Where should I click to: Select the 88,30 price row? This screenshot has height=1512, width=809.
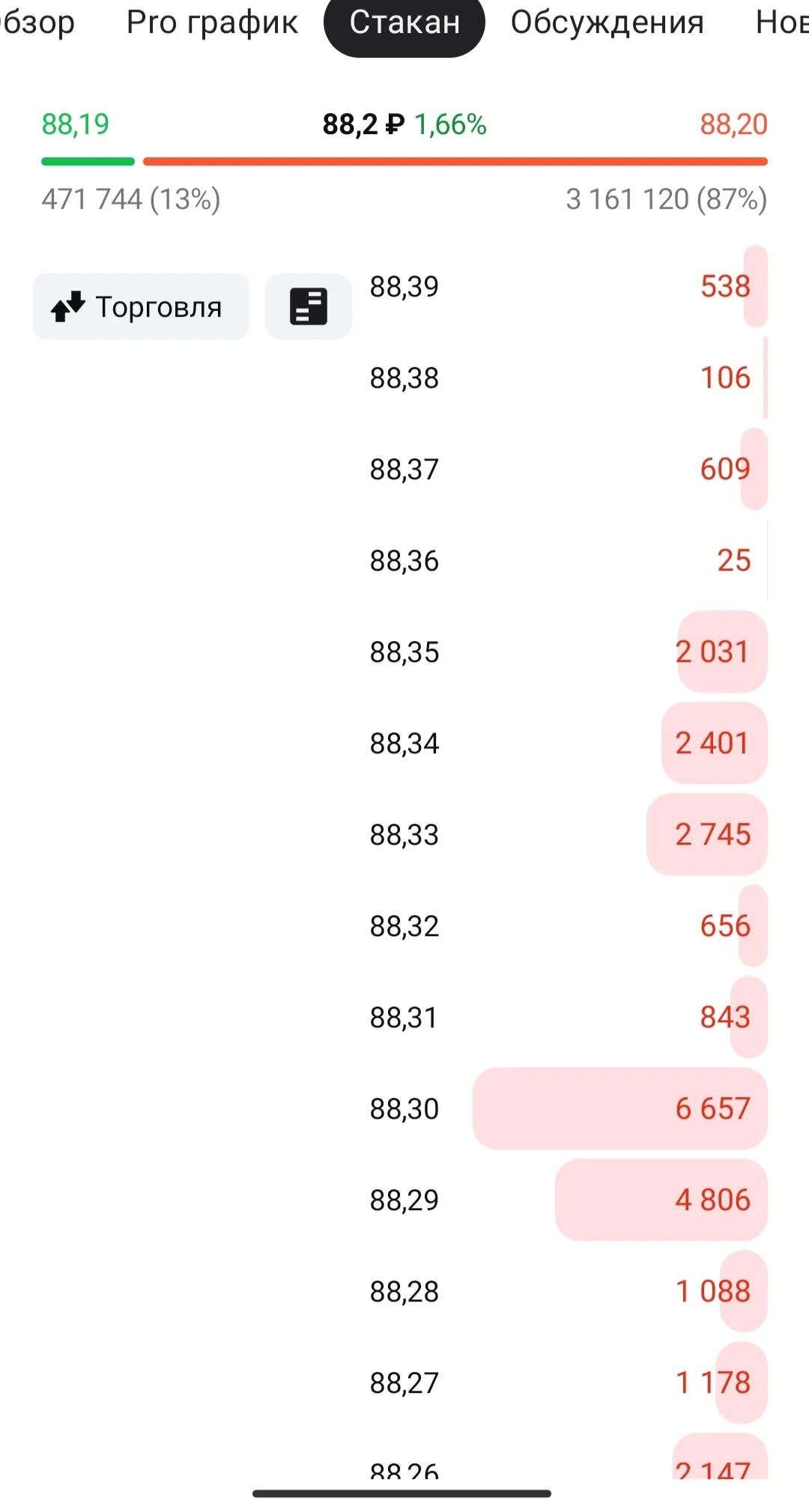(x=569, y=1108)
